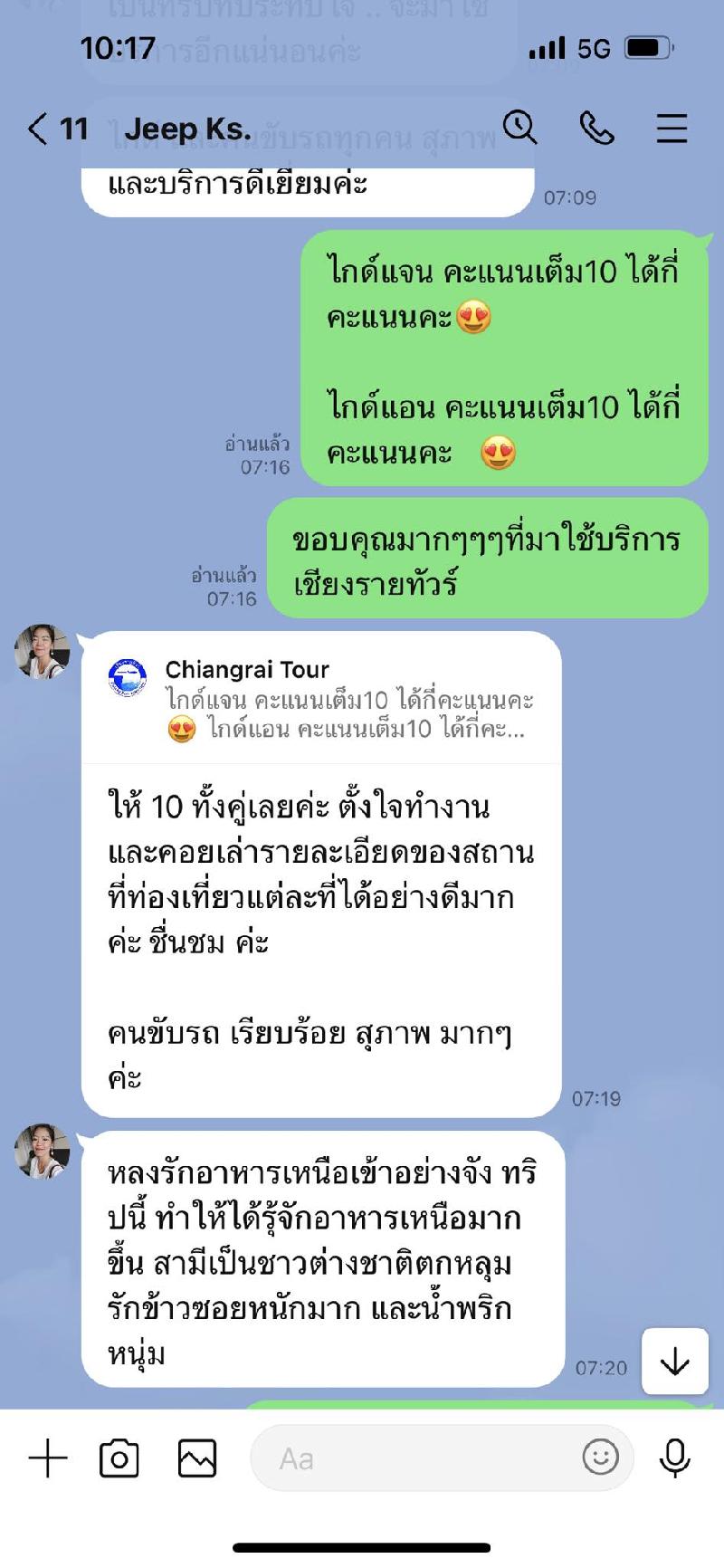Jump to latest message with down arrow
Viewport: 724px width, 1568px height.
pos(675,1361)
